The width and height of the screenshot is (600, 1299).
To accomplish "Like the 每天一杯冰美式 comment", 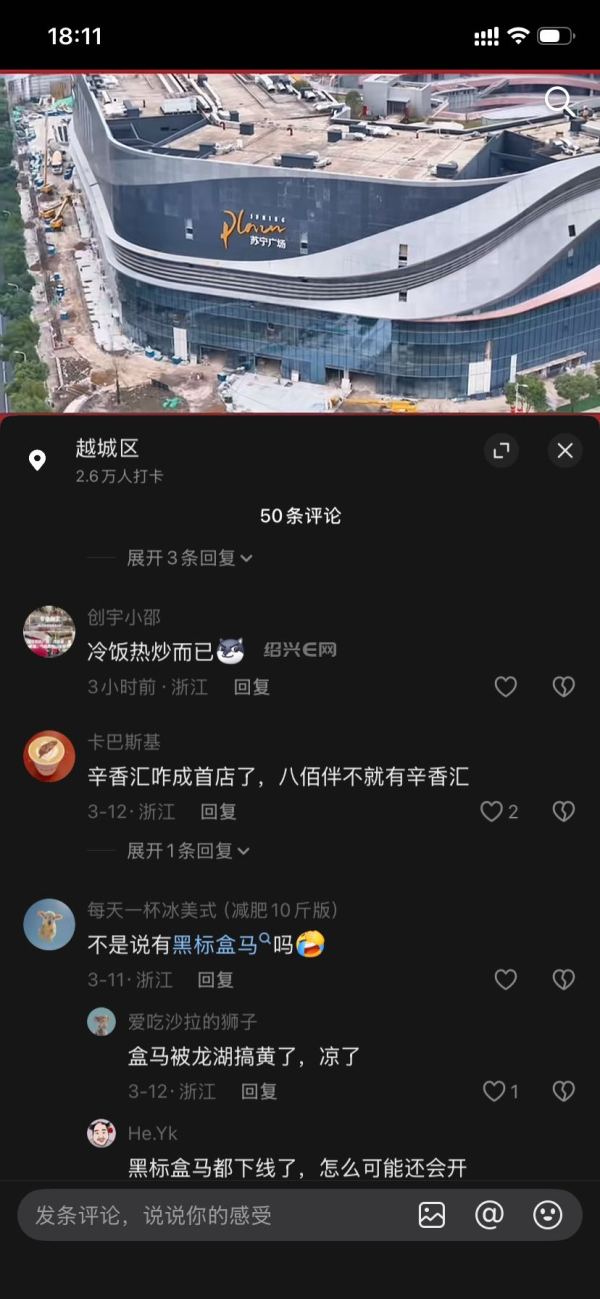I will (x=506, y=979).
